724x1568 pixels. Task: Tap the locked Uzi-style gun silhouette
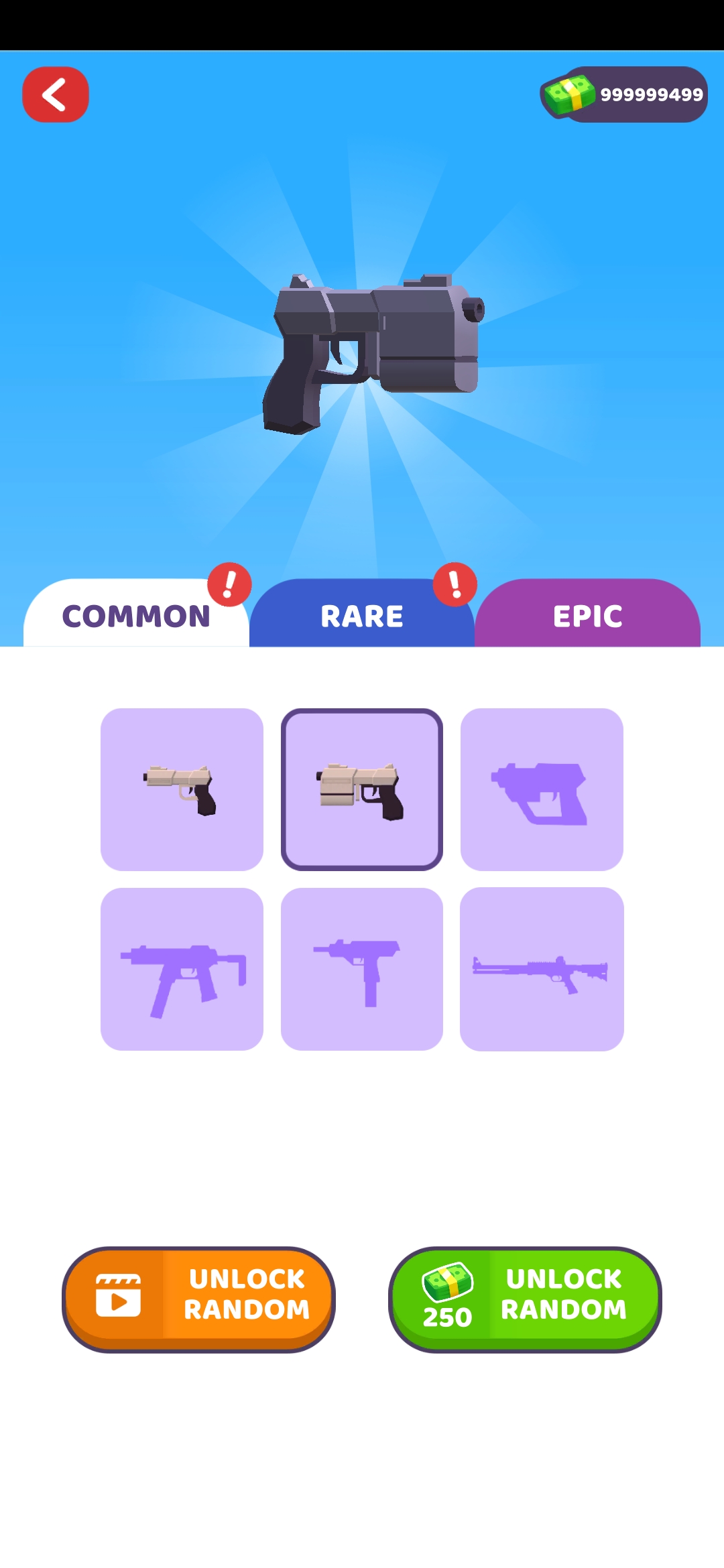[362, 969]
